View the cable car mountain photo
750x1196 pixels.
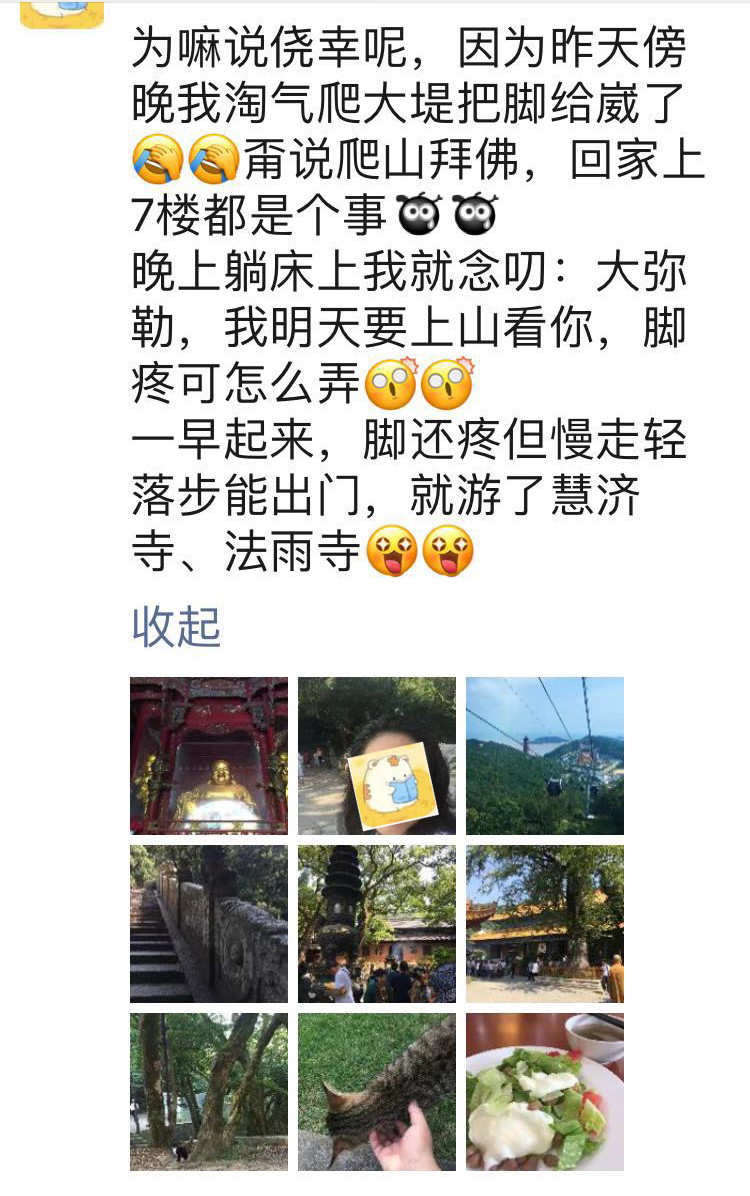coord(545,756)
